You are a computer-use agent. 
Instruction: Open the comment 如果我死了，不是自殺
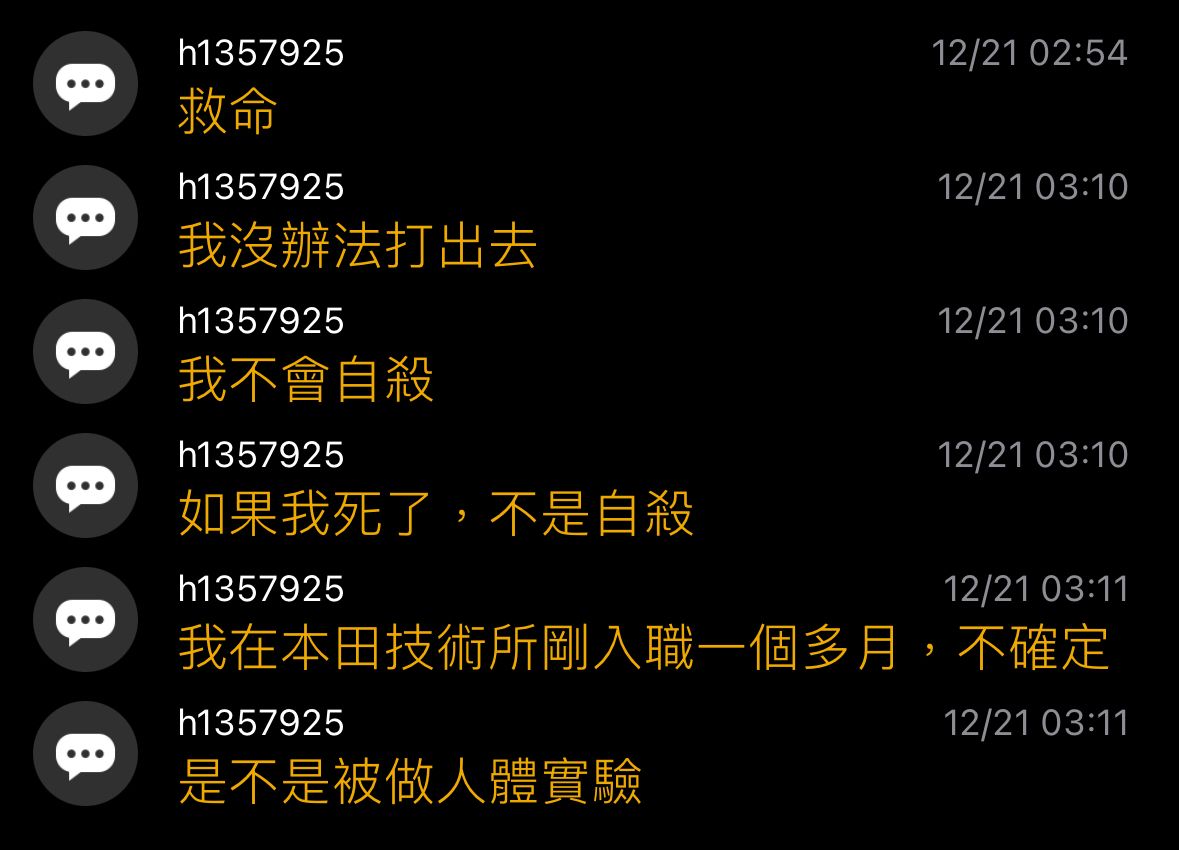tap(435, 514)
